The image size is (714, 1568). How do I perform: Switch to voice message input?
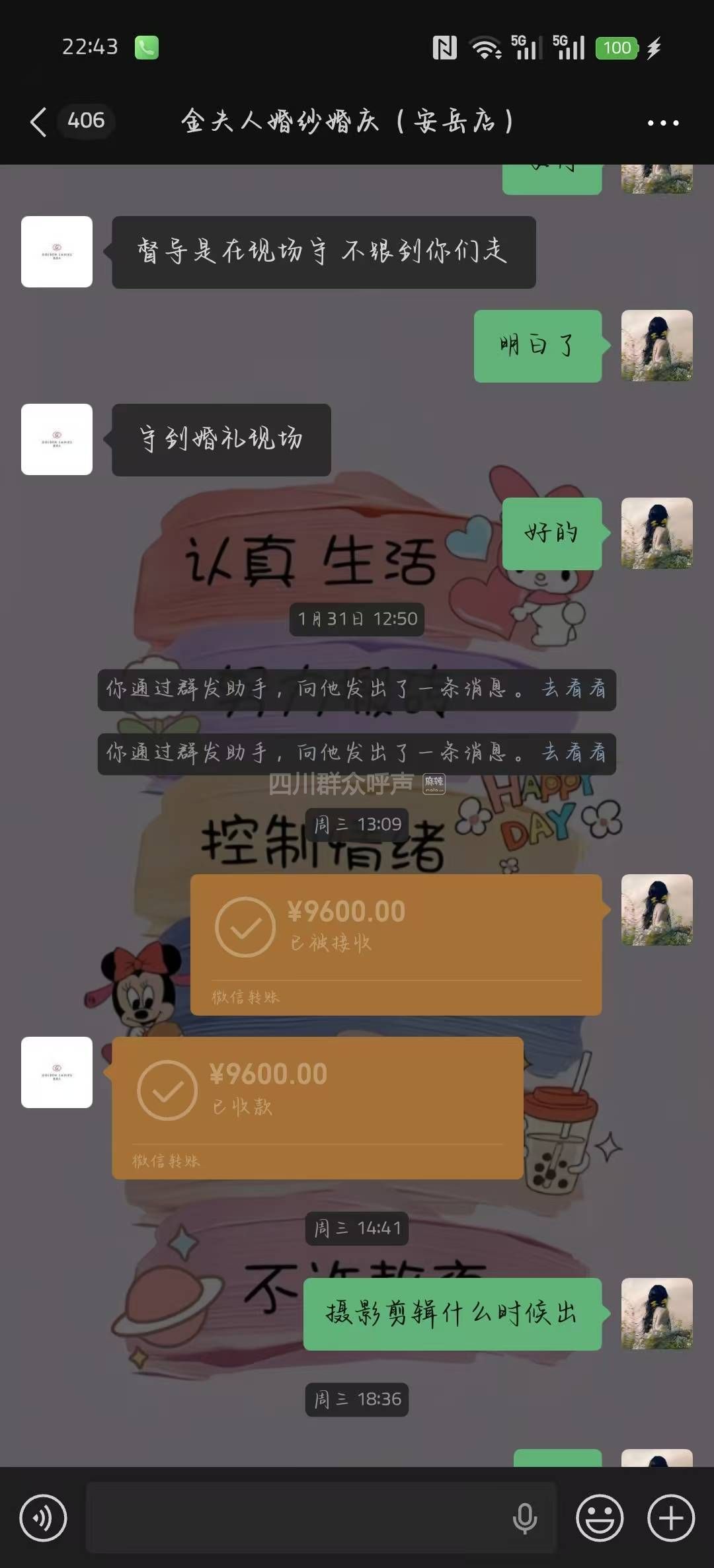tap(44, 1518)
